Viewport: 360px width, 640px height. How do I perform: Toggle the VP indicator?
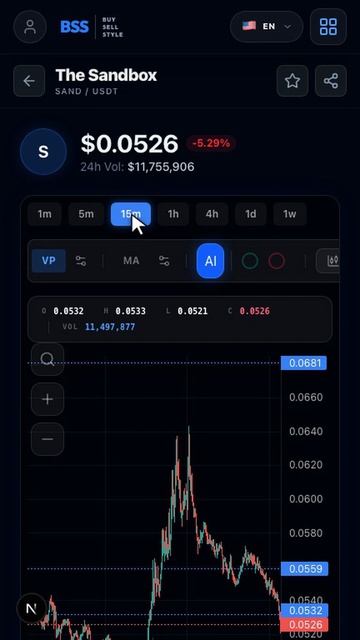pos(49,260)
